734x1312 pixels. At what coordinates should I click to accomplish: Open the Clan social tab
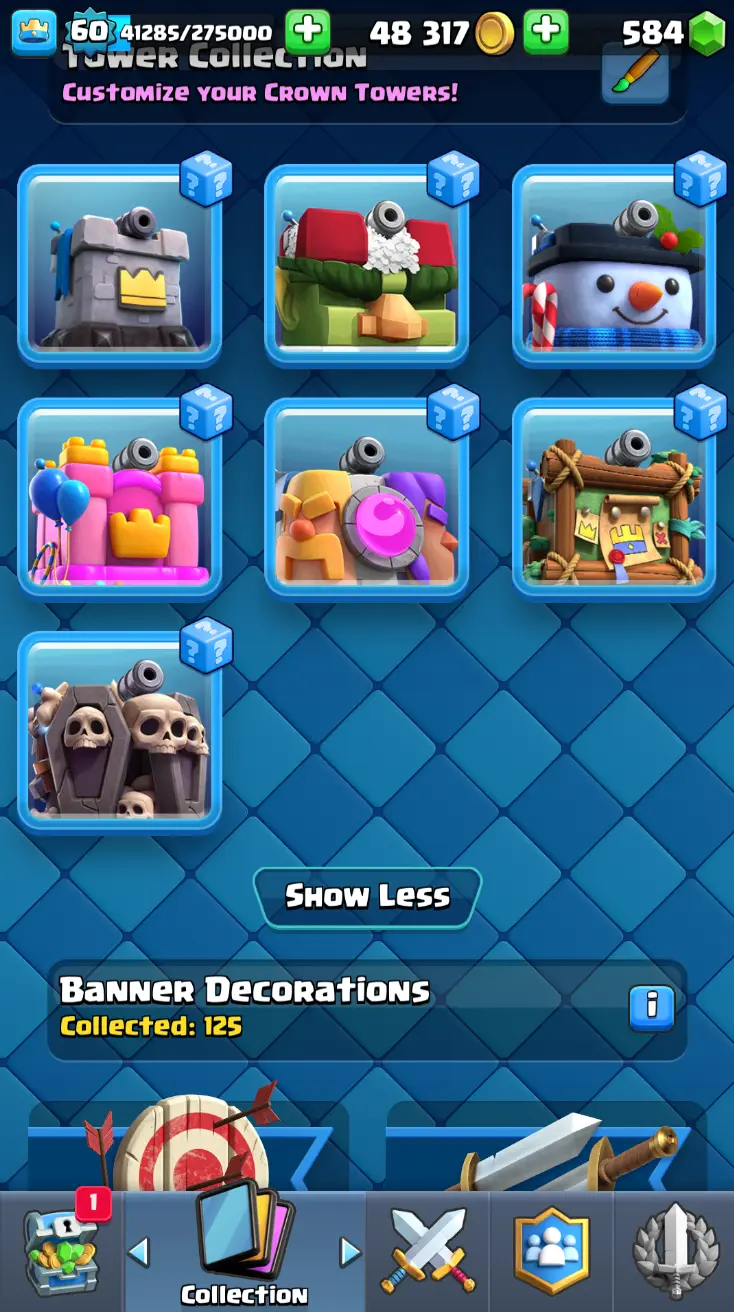[551, 1252]
